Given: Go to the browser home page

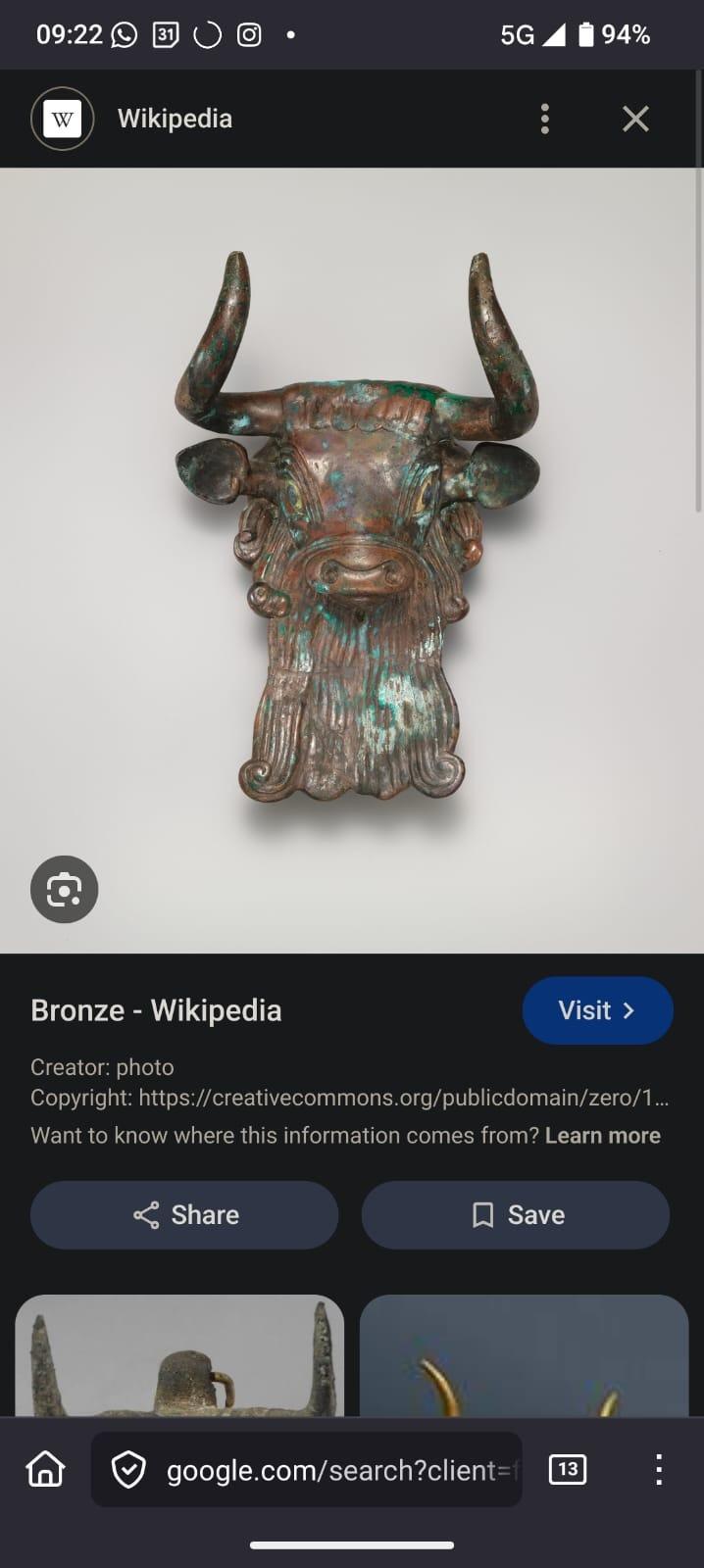Looking at the screenshot, I should [46, 1469].
